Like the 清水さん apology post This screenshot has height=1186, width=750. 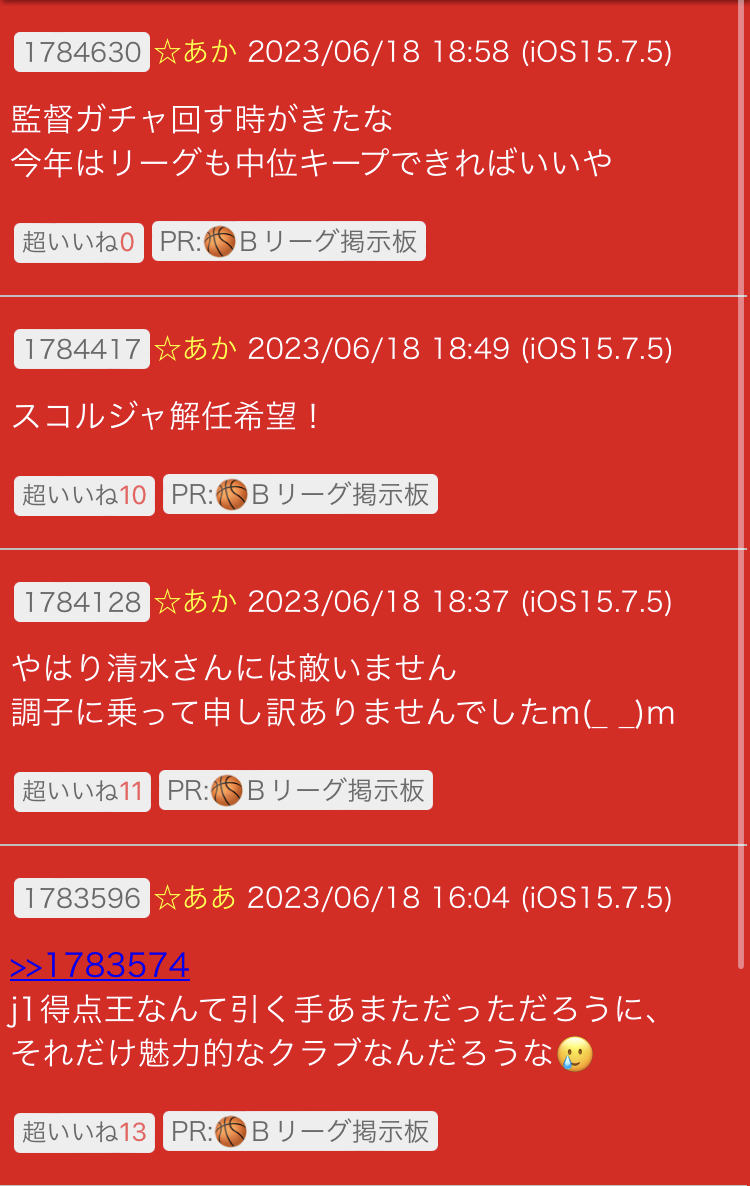(x=82, y=791)
